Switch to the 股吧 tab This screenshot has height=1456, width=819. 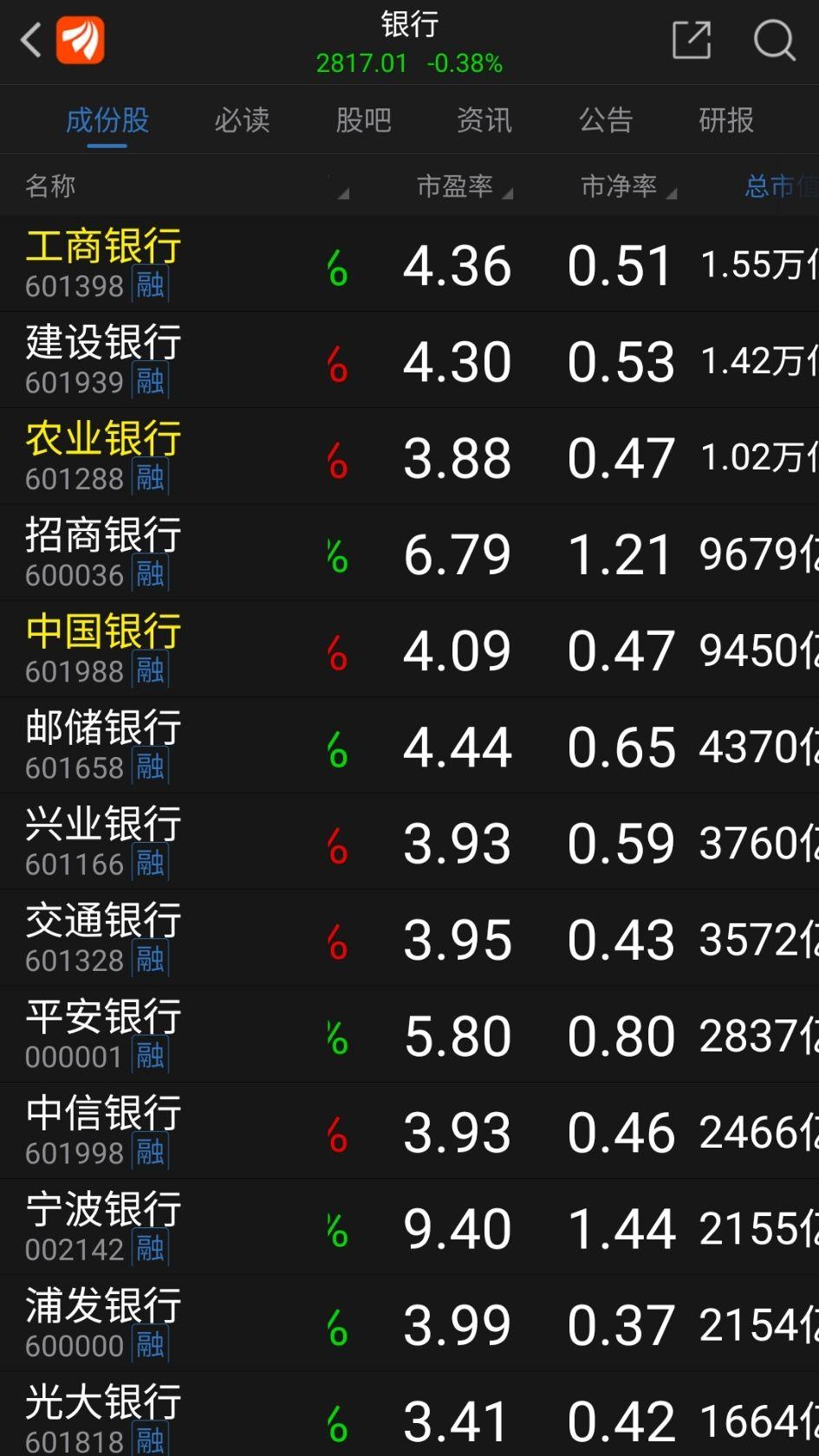[363, 120]
